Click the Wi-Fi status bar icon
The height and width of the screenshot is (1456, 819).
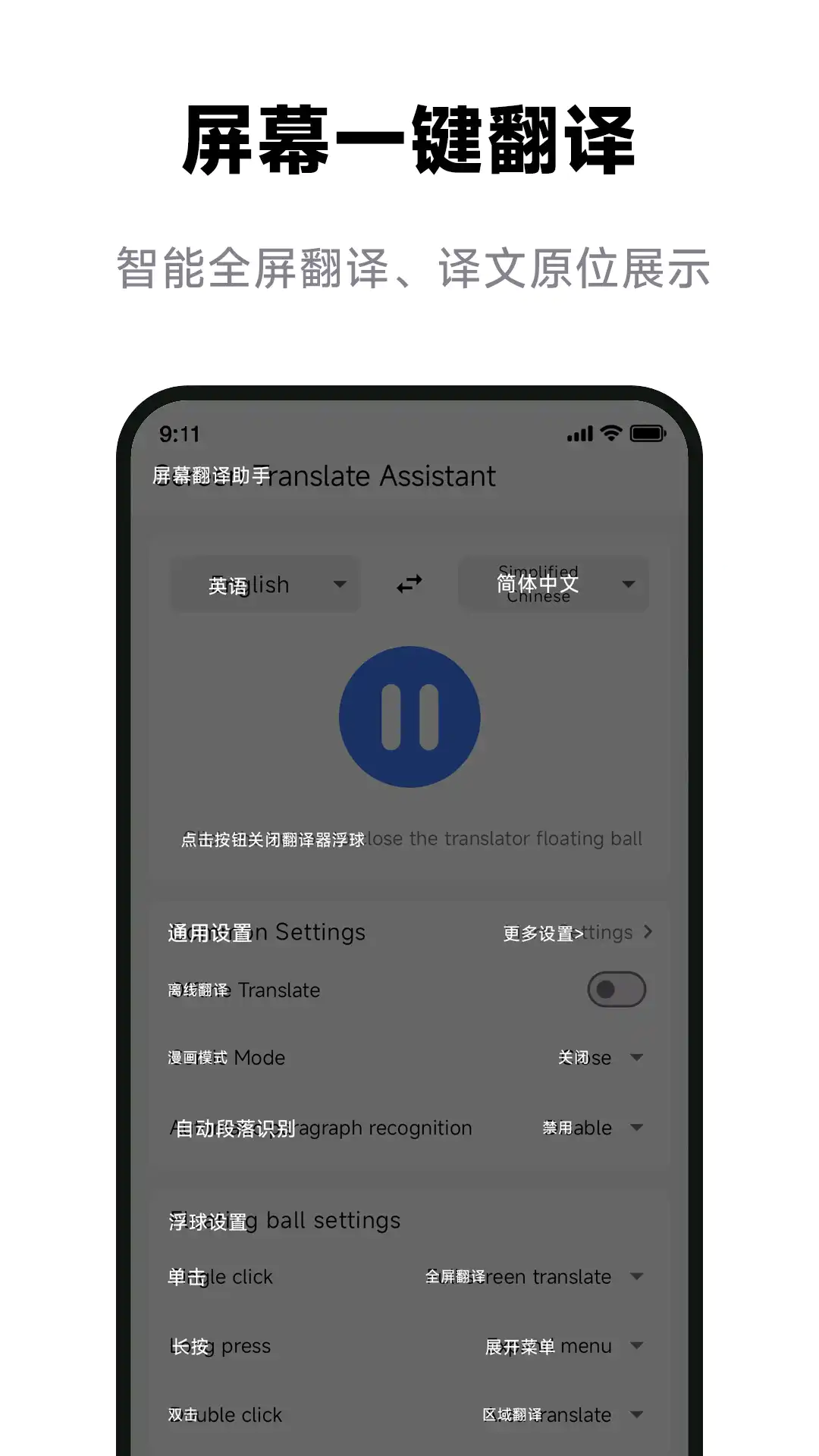[610, 432]
